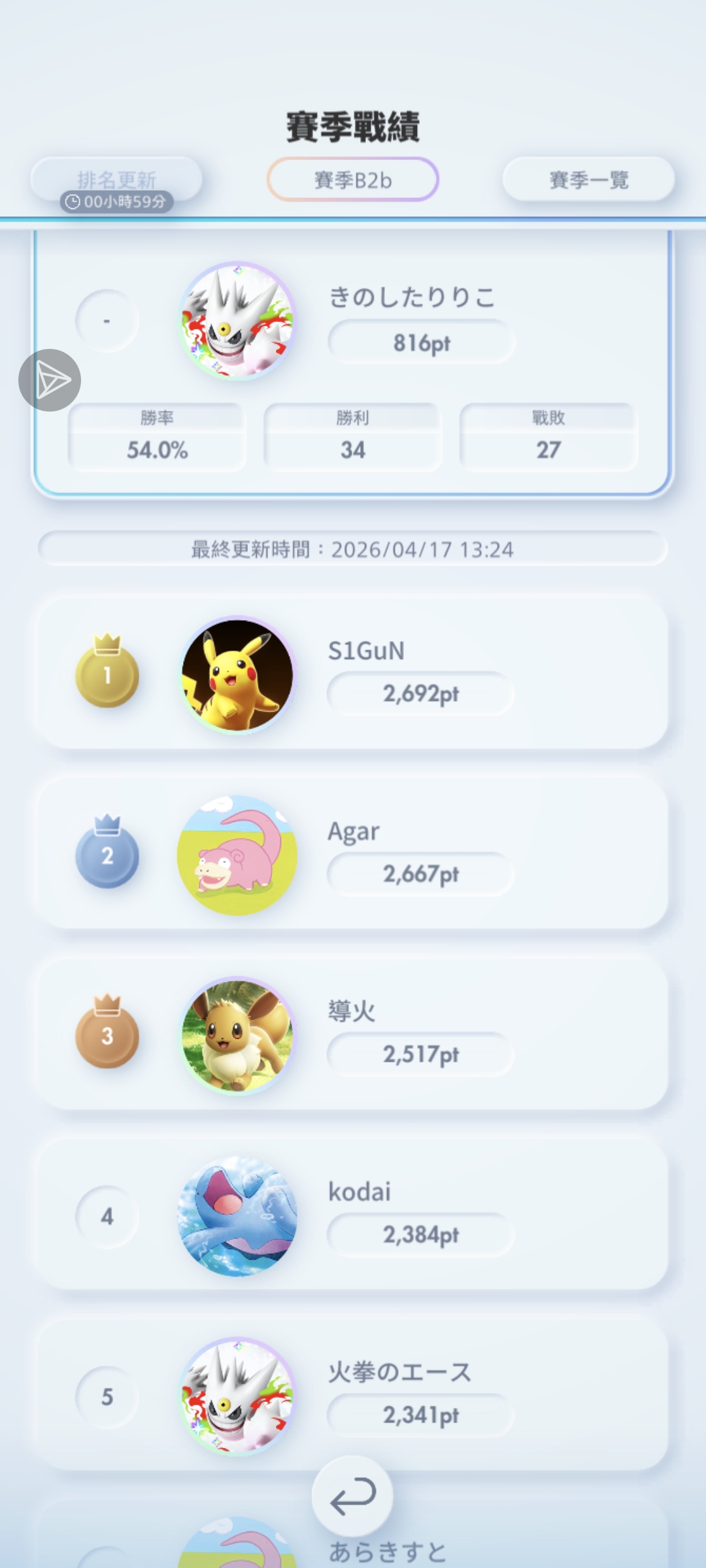Open third-place player 導火's entry

353,1035
